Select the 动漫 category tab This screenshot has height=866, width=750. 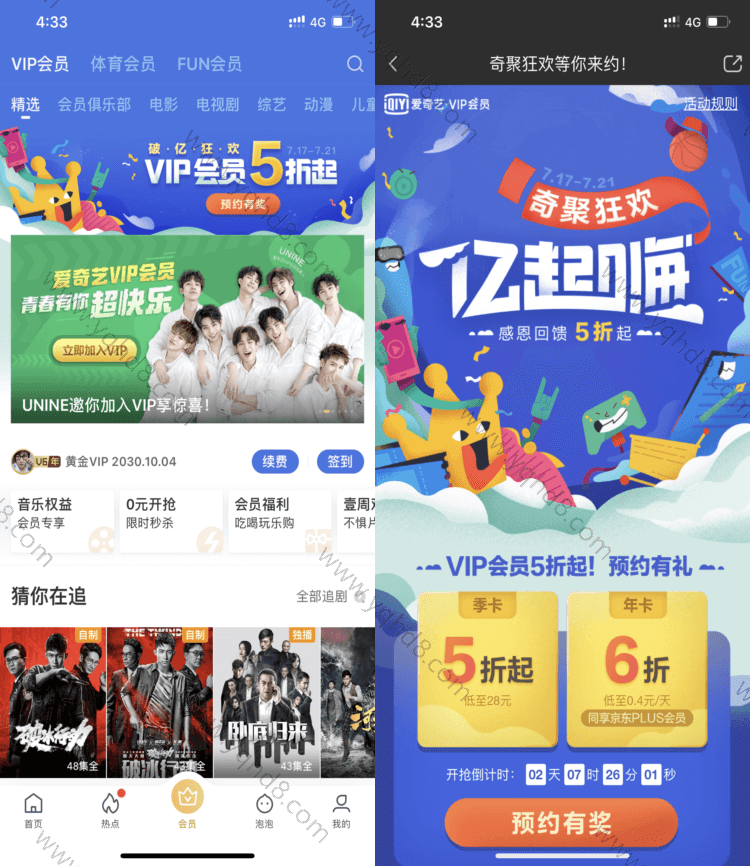(318, 104)
